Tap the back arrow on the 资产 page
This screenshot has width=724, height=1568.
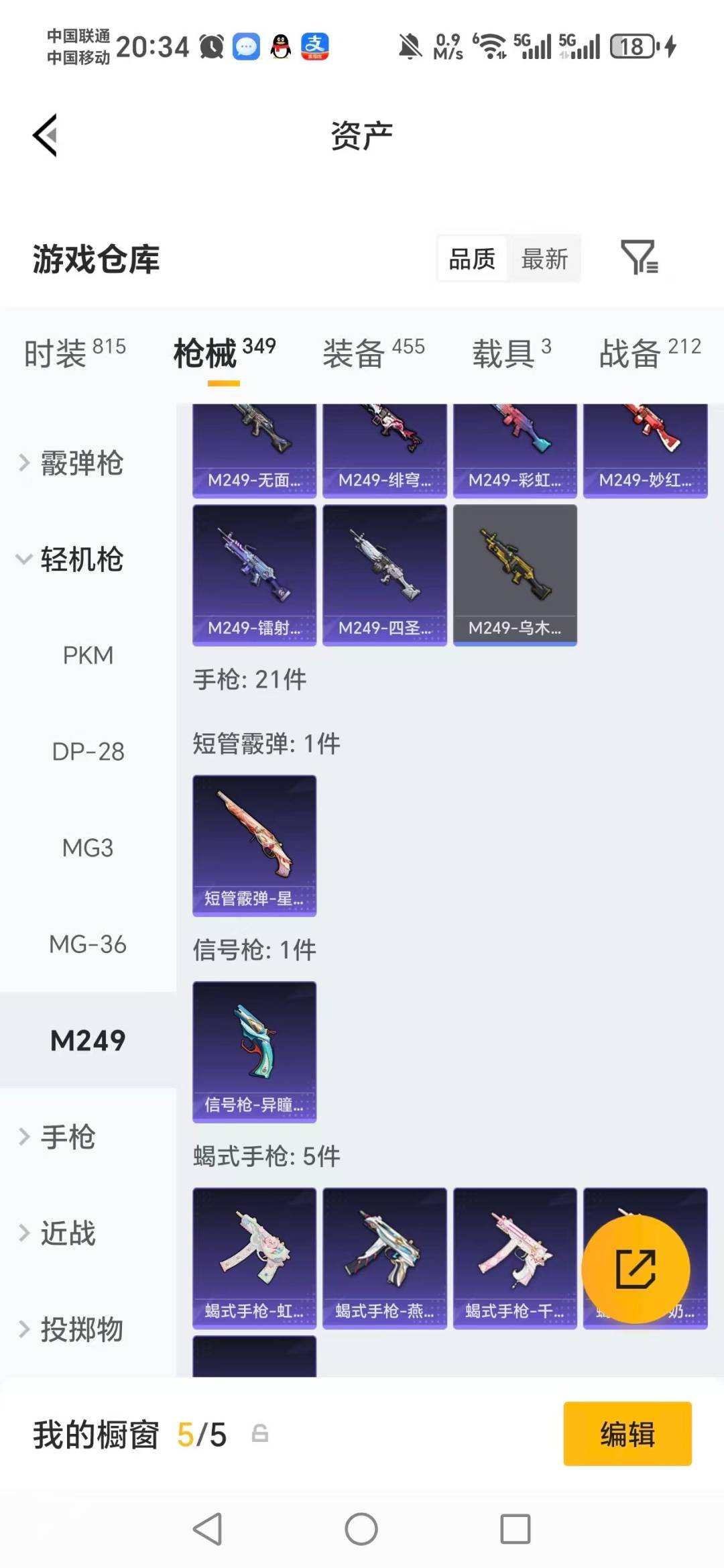[x=45, y=135]
